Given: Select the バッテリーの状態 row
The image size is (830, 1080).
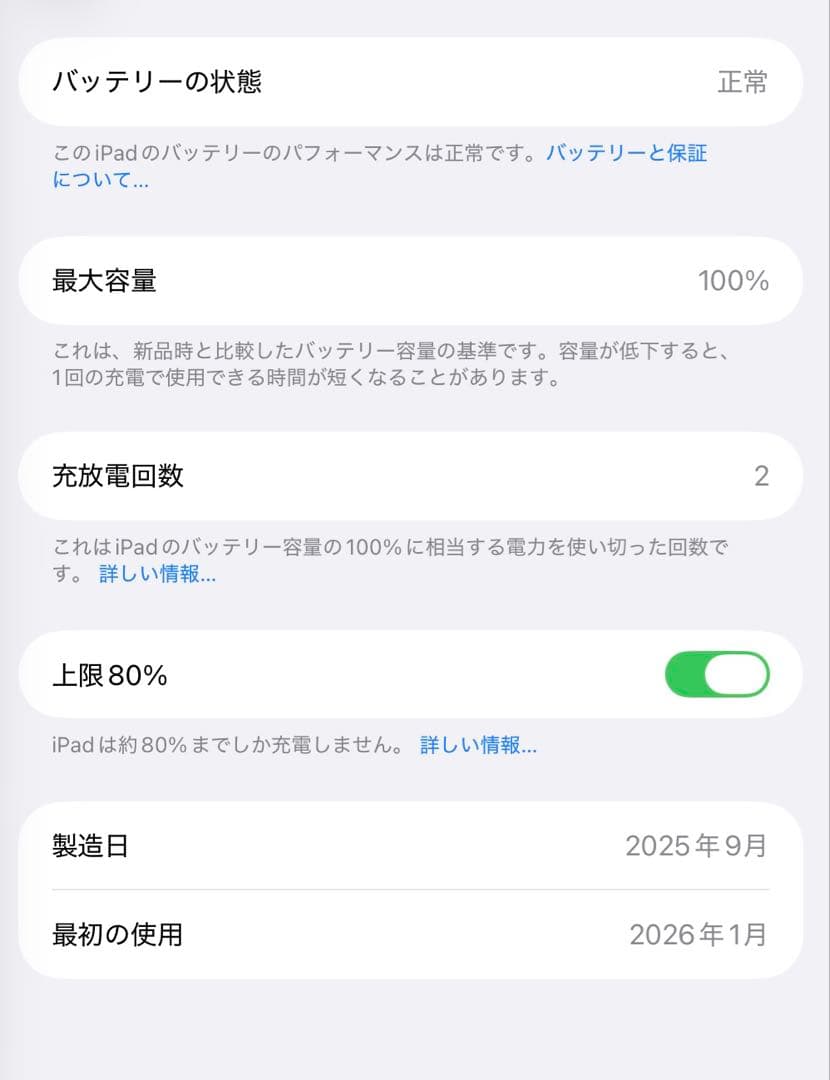Looking at the screenshot, I should click(415, 82).
